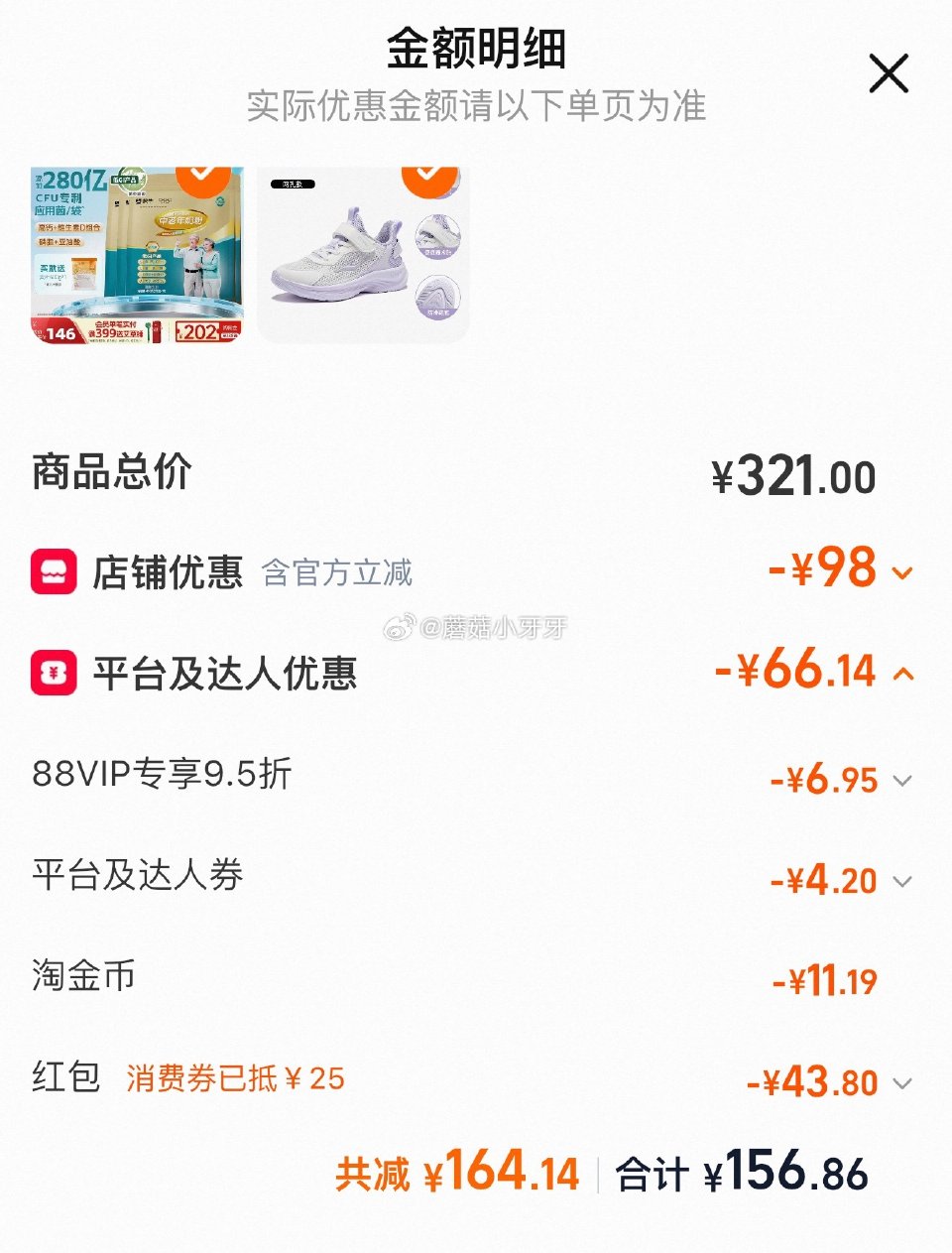Click the 金额明细 title tab

pyautogui.click(x=476, y=48)
